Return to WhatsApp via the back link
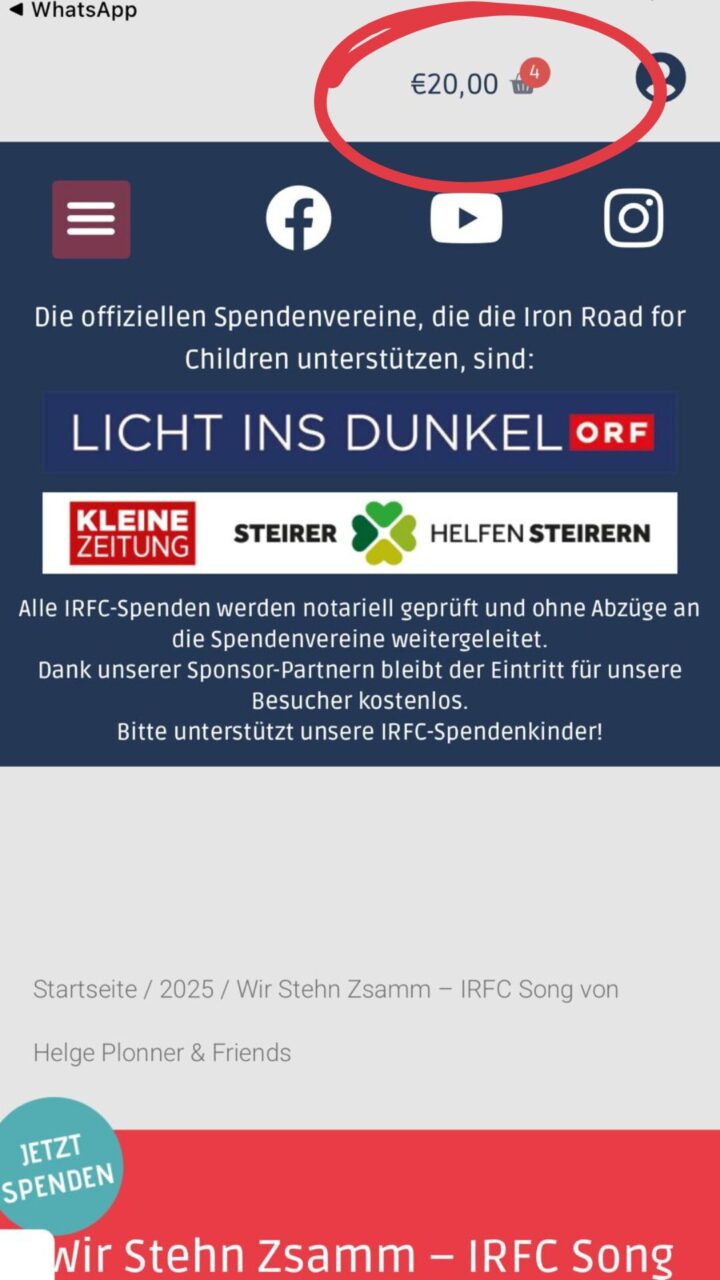 point(72,11)
